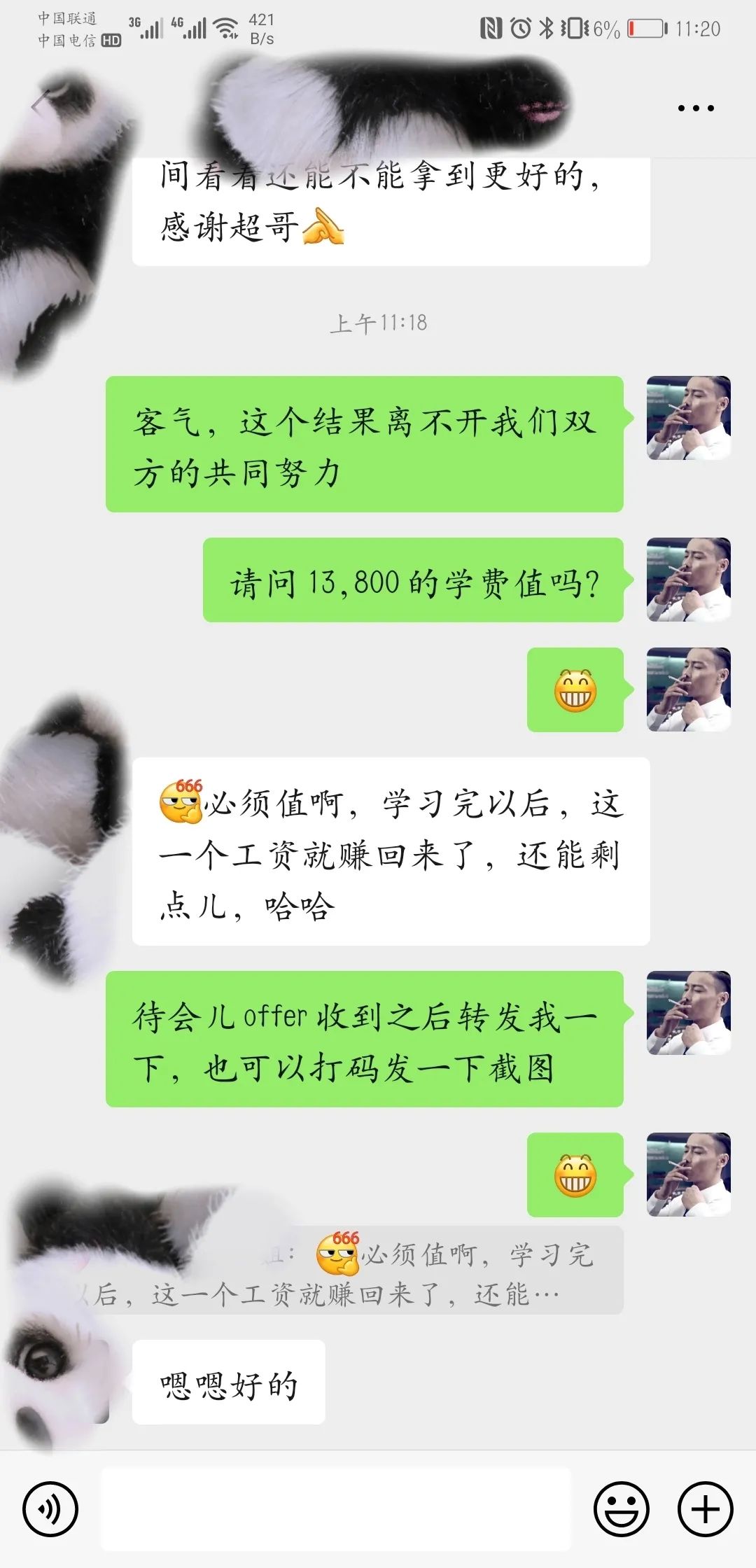Viewport: 756px width, 1568px height.
Task: Open the plus attachments menu
Action: (705, 1509)
